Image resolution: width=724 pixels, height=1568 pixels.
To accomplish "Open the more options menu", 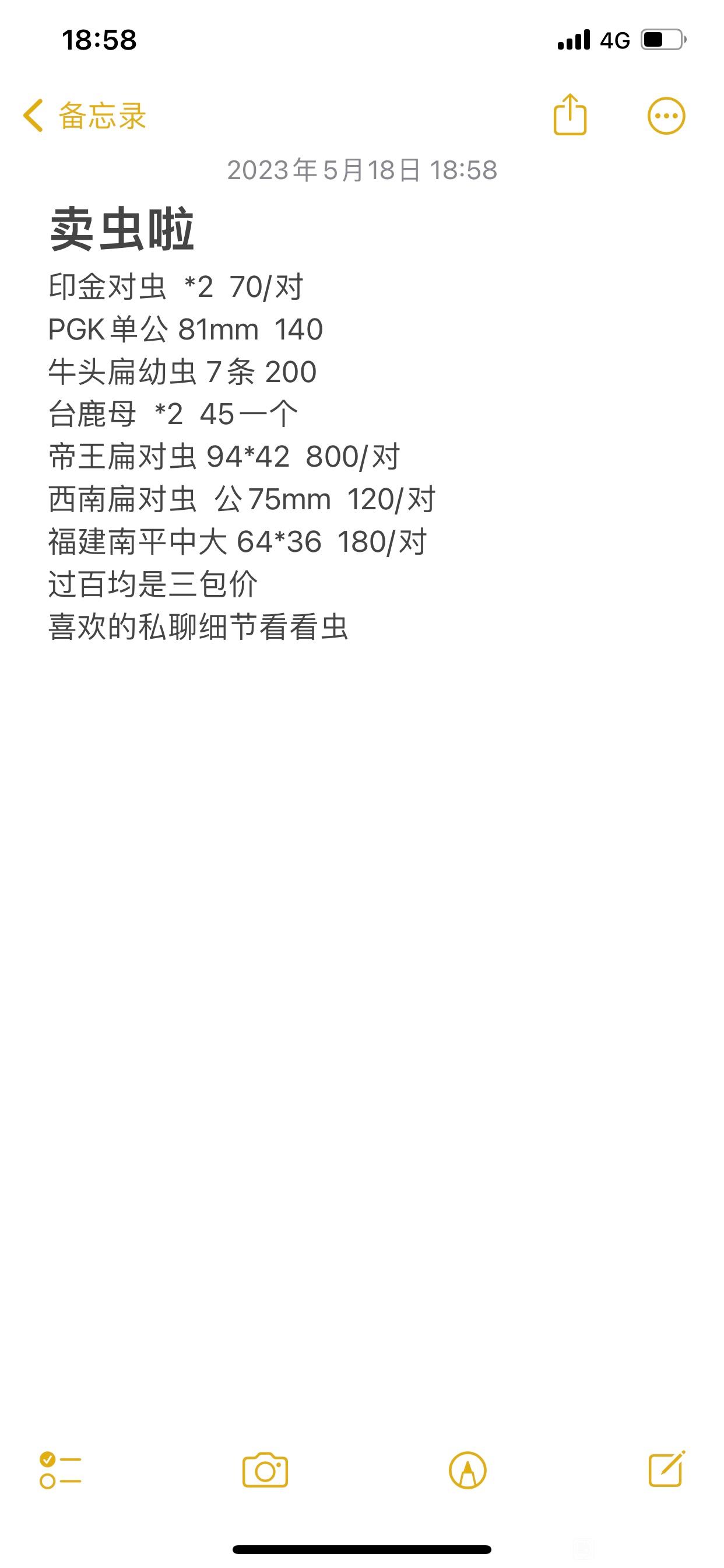I will (666, 116).
